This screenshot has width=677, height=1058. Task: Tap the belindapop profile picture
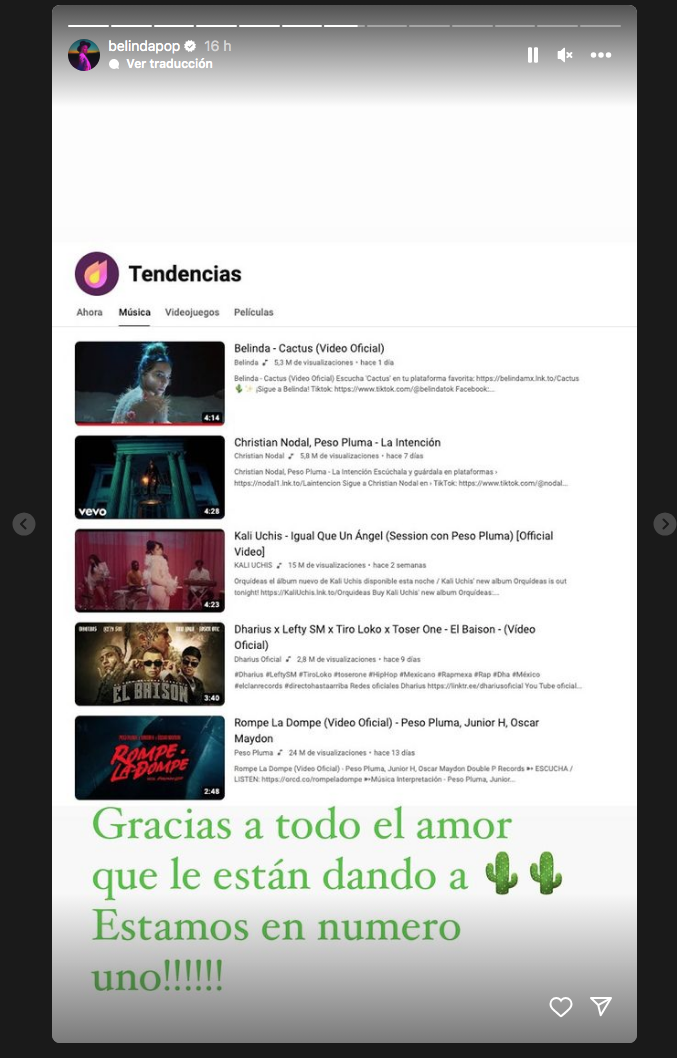click(84, 55)
